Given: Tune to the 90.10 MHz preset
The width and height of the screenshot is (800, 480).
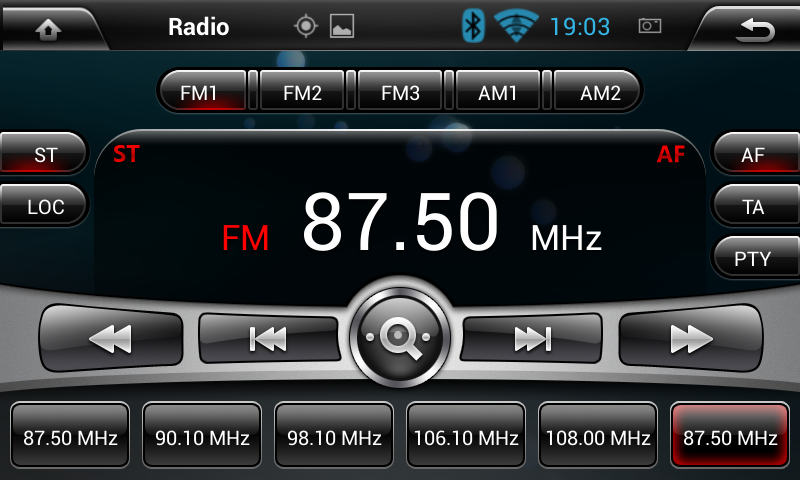Looking at the screenshot, I should [x=202, y=437].
